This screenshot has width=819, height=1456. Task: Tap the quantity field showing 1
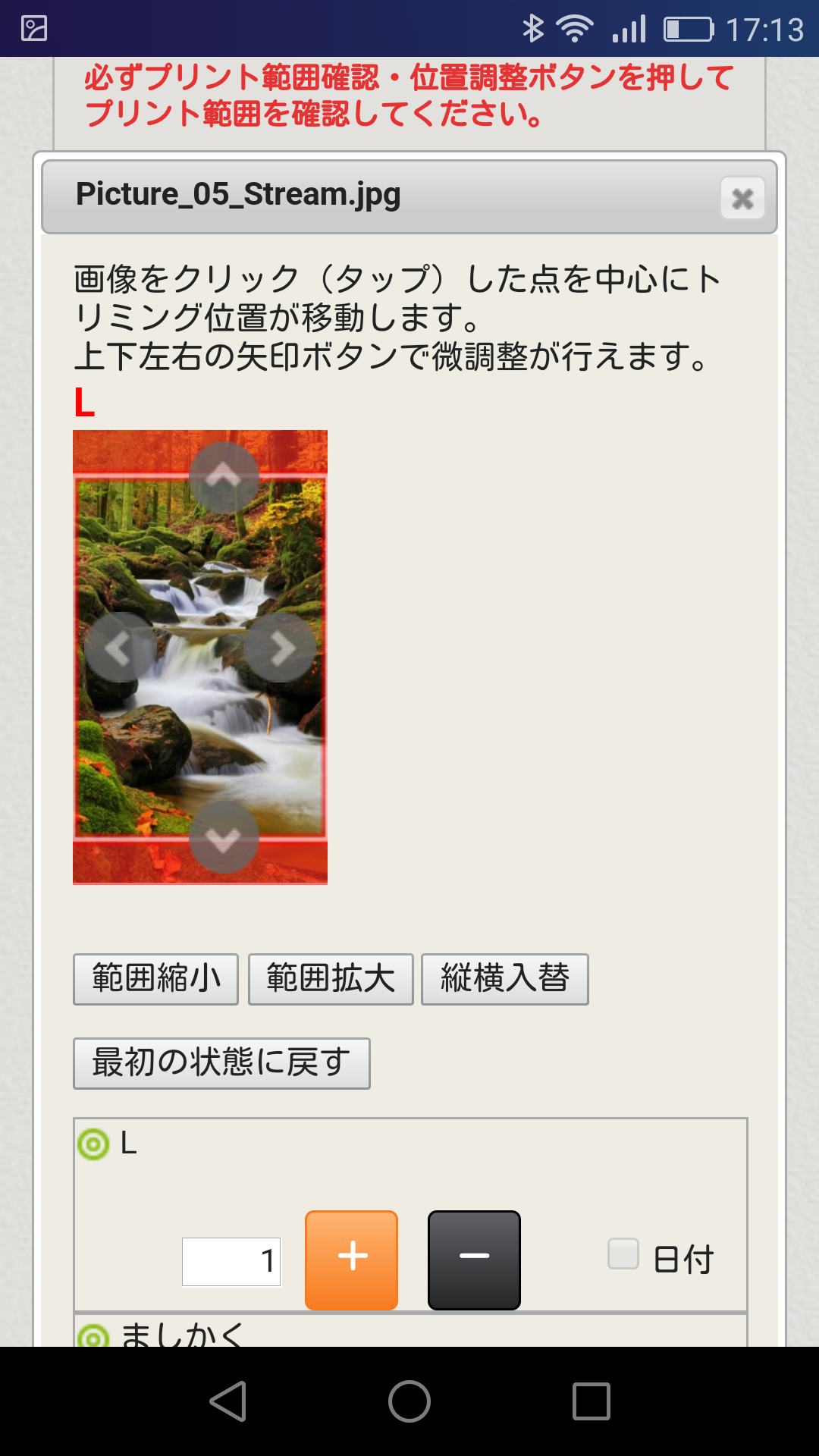click(231, 1261)
